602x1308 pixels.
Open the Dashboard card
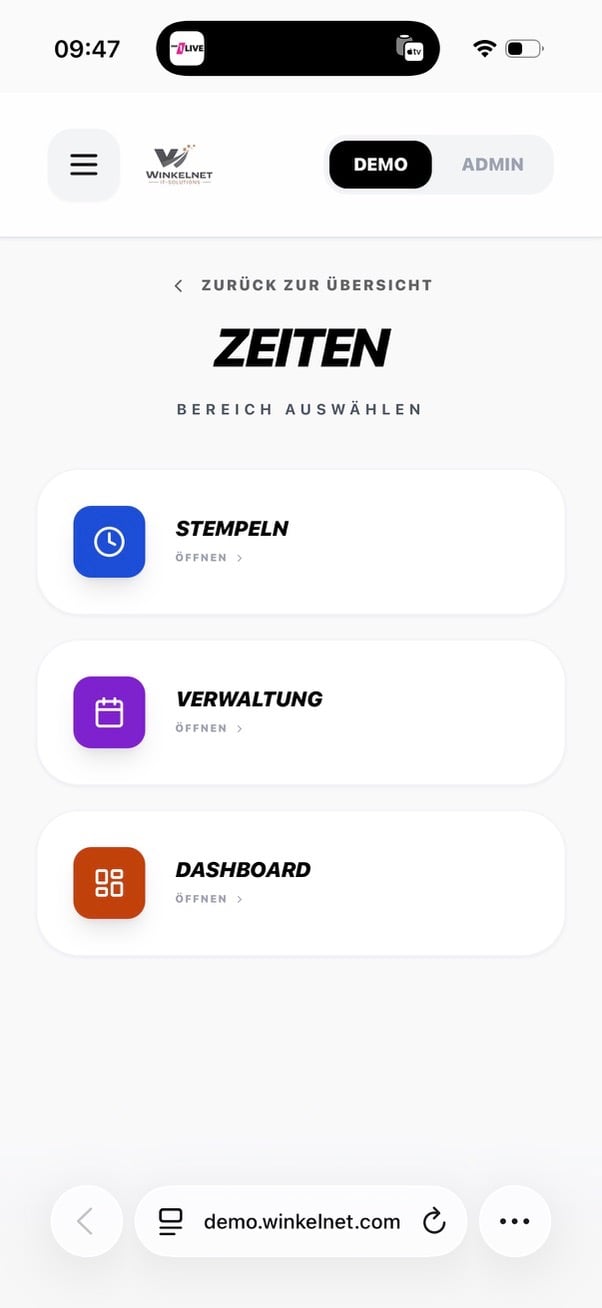pyautogui.click(x=300, y=882)
